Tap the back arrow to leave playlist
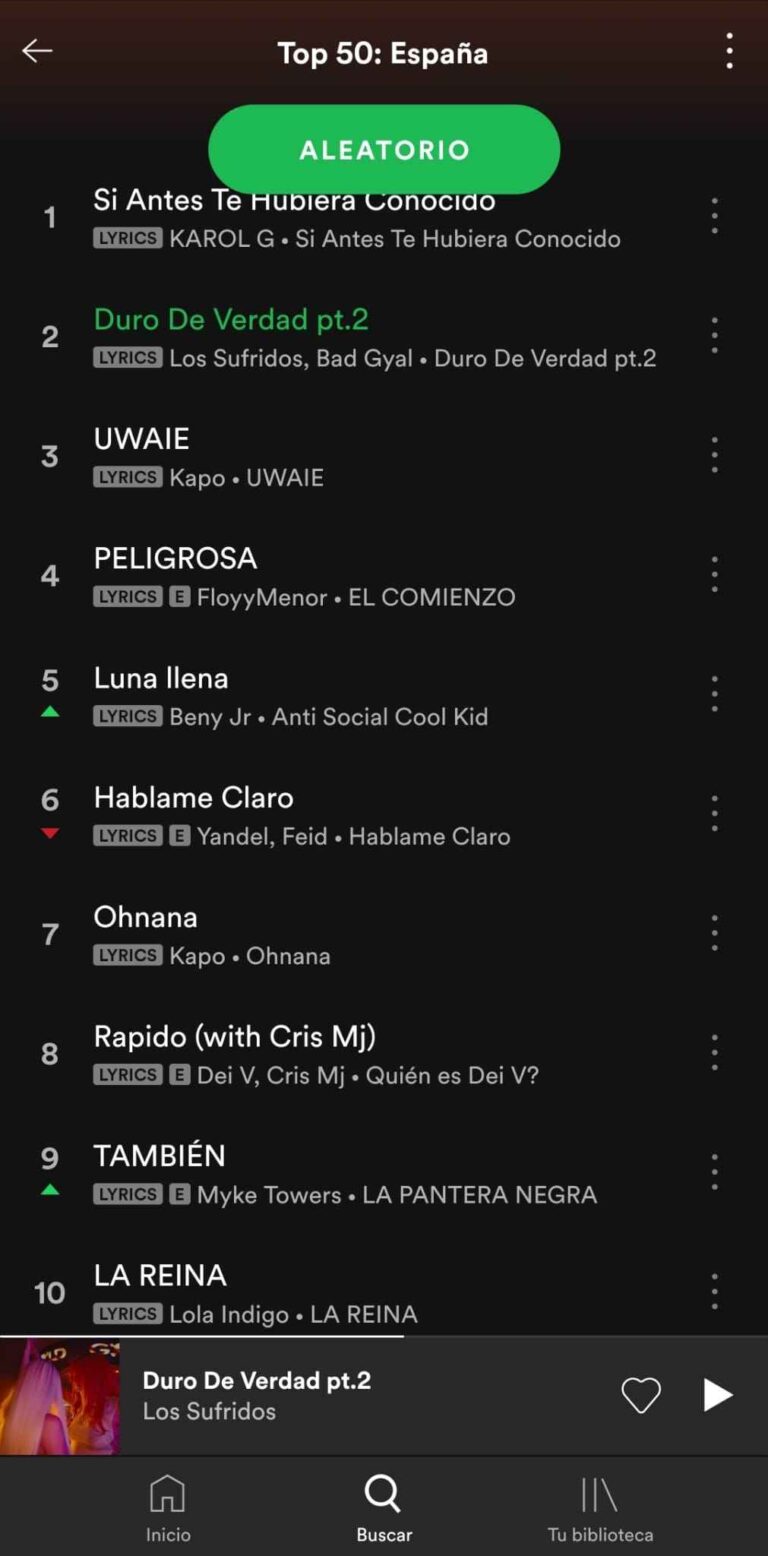768x1556 pixels. point(38,51)
